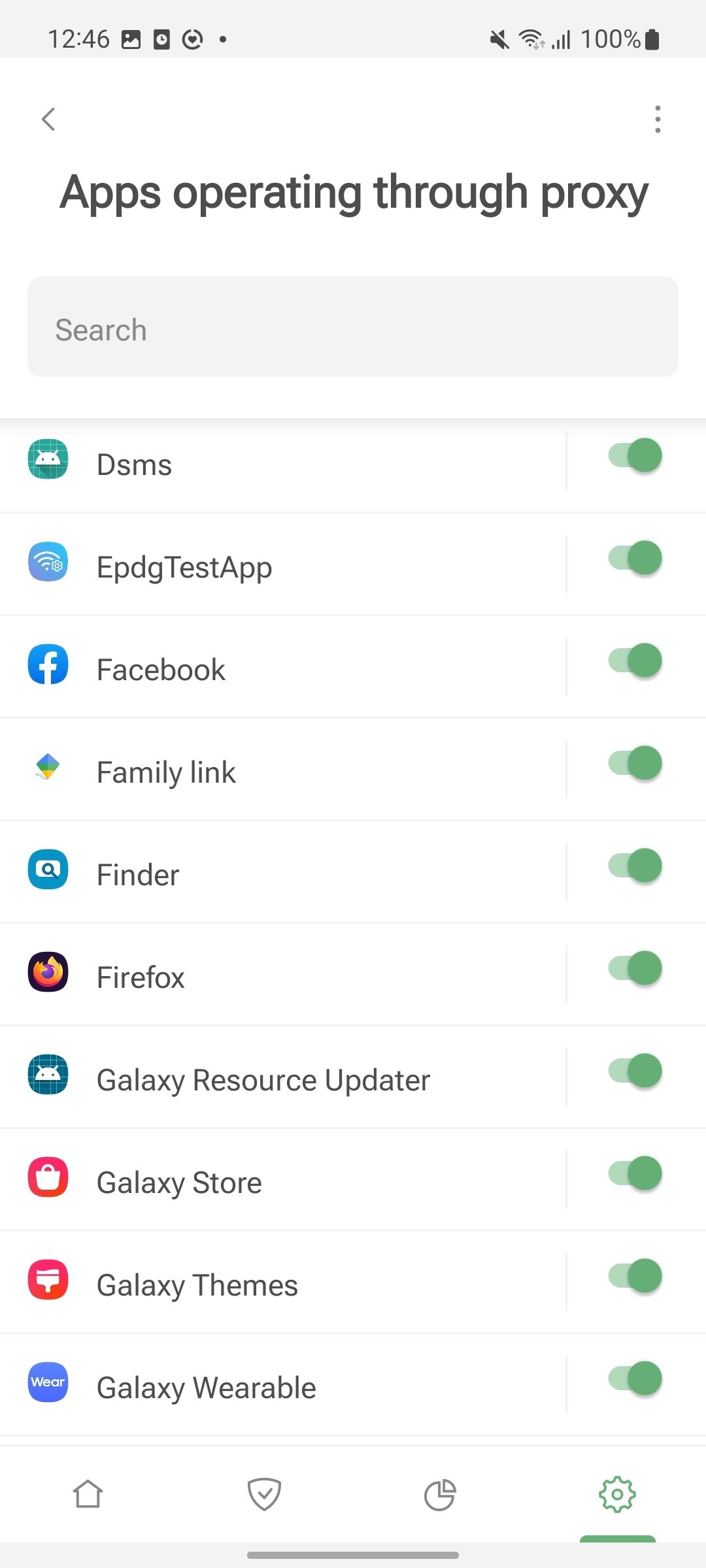Open the Finder app icon
Screen dimensions: 706x1568
click(47, 870)
